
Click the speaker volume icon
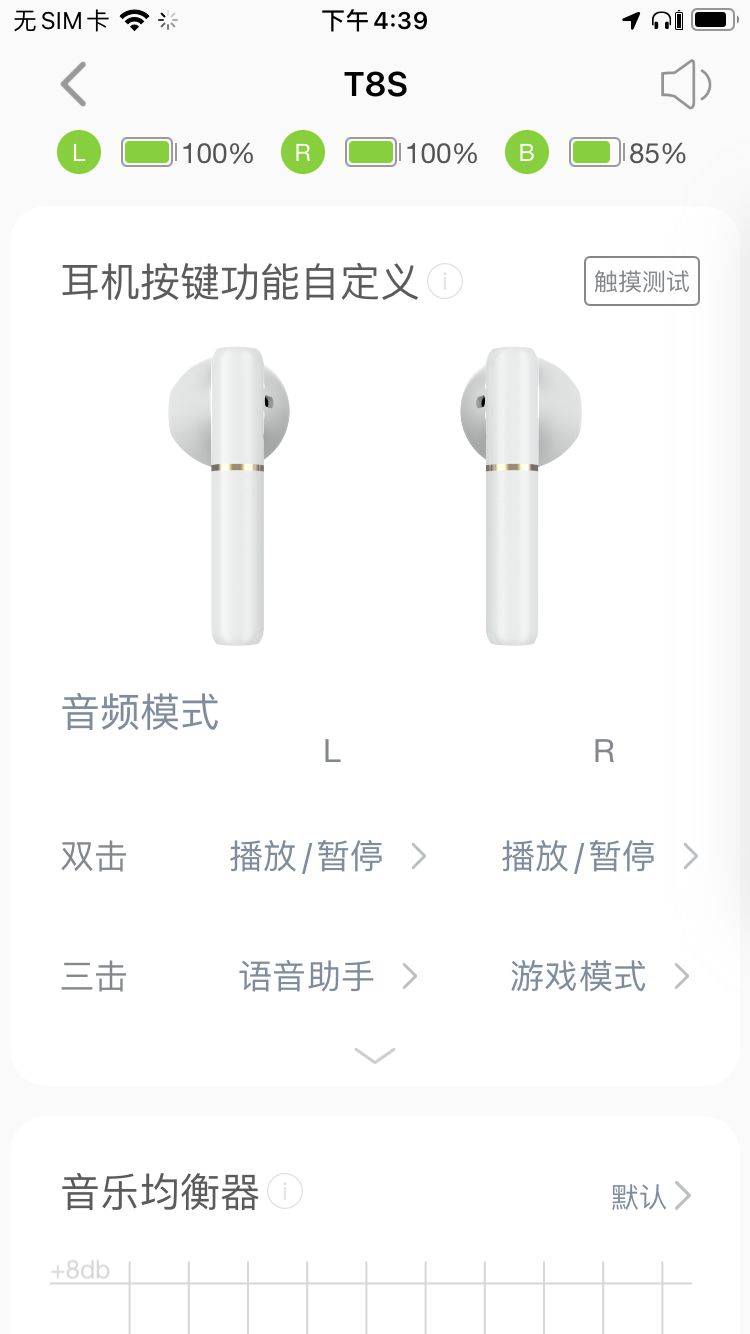(684, 84)
